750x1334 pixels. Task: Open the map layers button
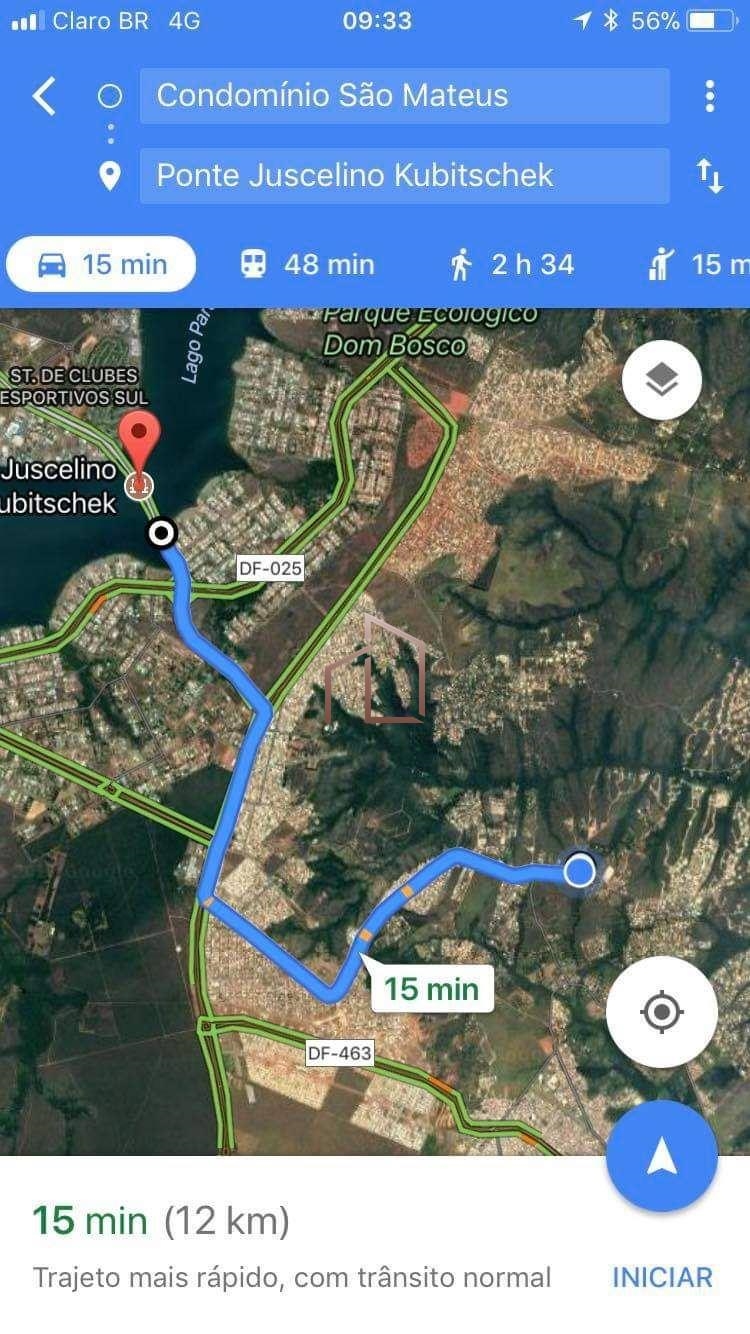[x=661, y=380]
